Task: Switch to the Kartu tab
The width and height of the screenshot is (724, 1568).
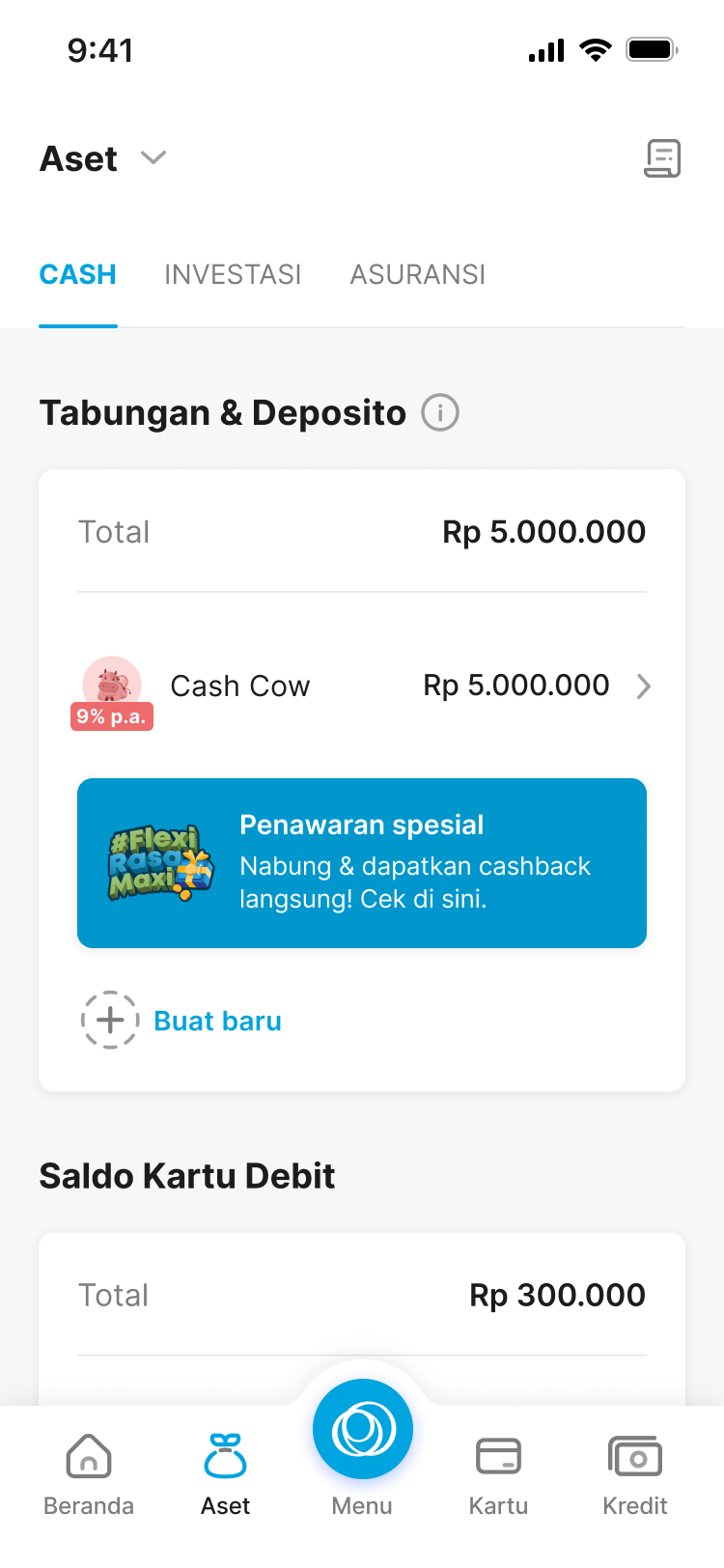Action: pyautogui.click(x=498, y=1474)
